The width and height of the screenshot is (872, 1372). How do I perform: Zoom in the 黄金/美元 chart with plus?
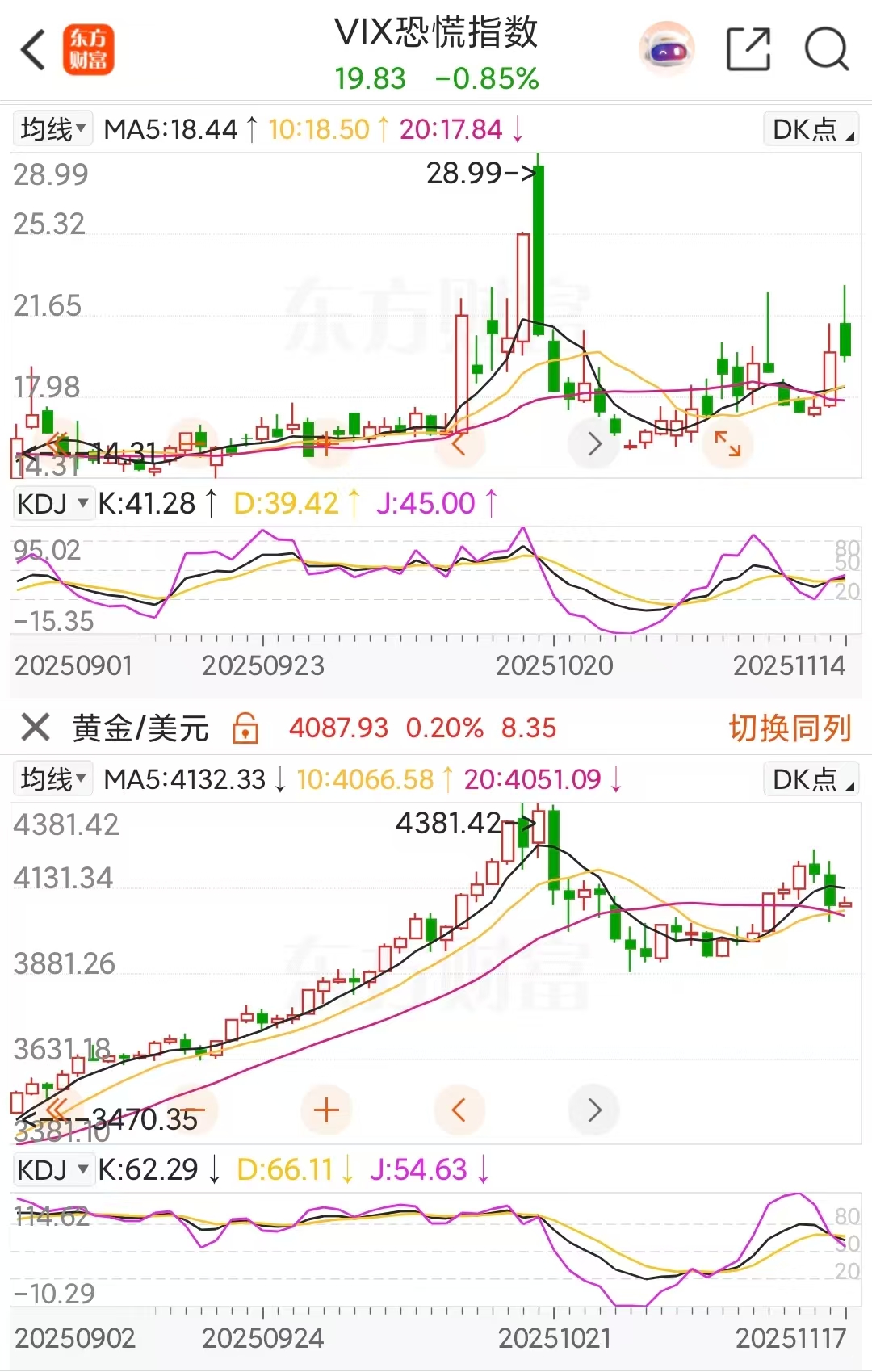(x=326, y=1110)
